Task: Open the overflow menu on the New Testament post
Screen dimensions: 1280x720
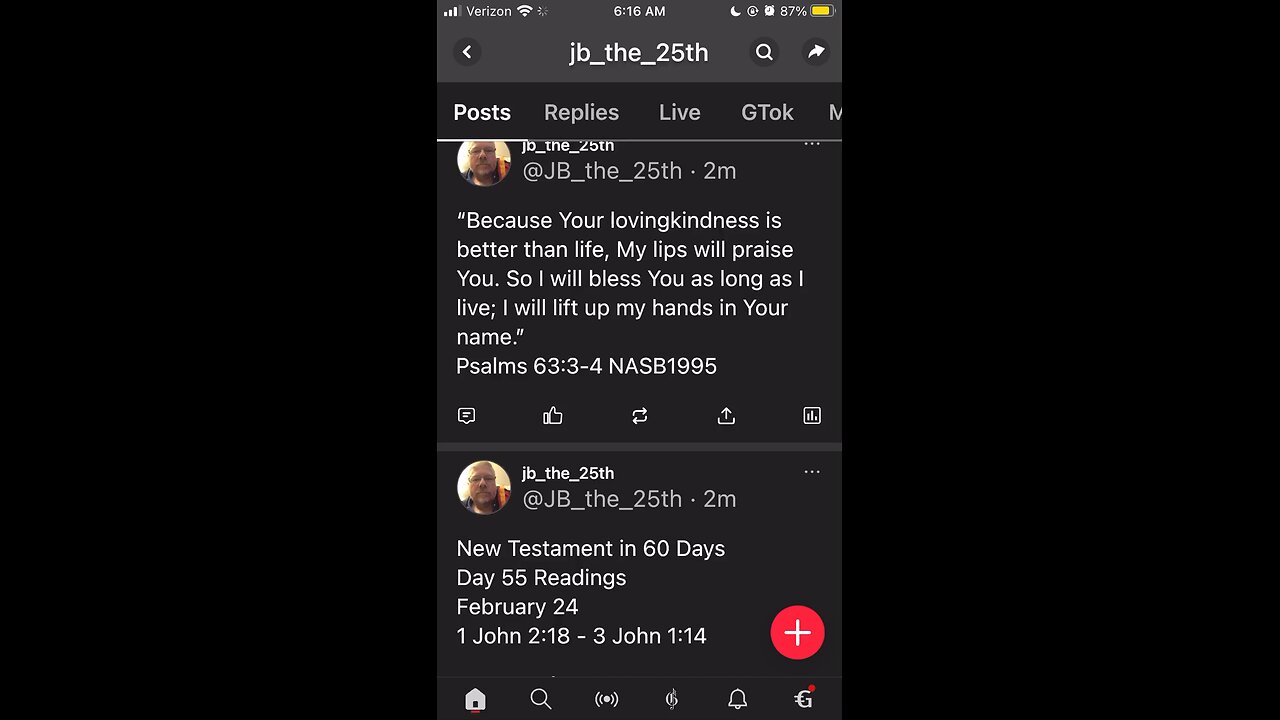Action: pos(812,472)
